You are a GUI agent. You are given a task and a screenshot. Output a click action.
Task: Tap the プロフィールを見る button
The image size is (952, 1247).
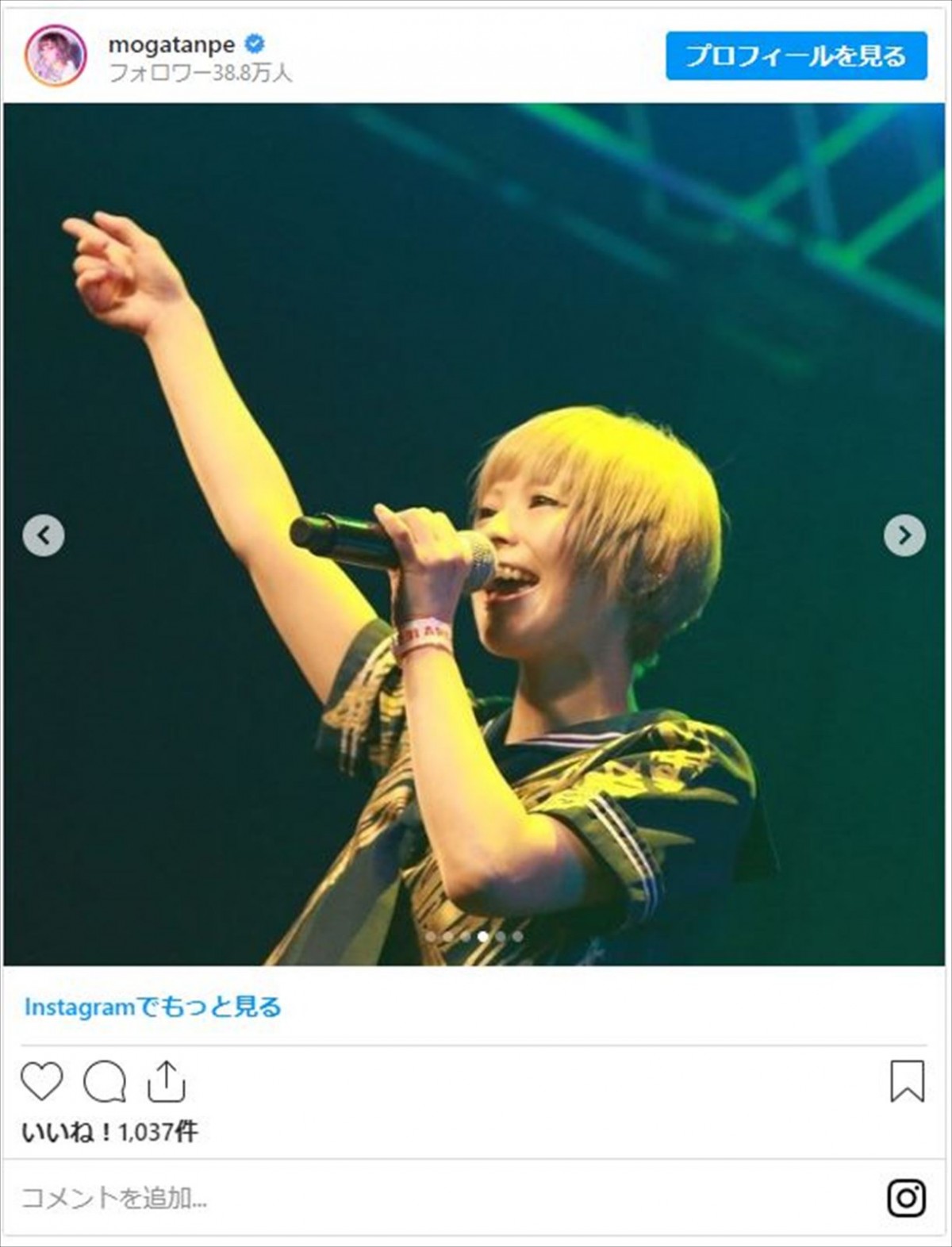point(796,56)
